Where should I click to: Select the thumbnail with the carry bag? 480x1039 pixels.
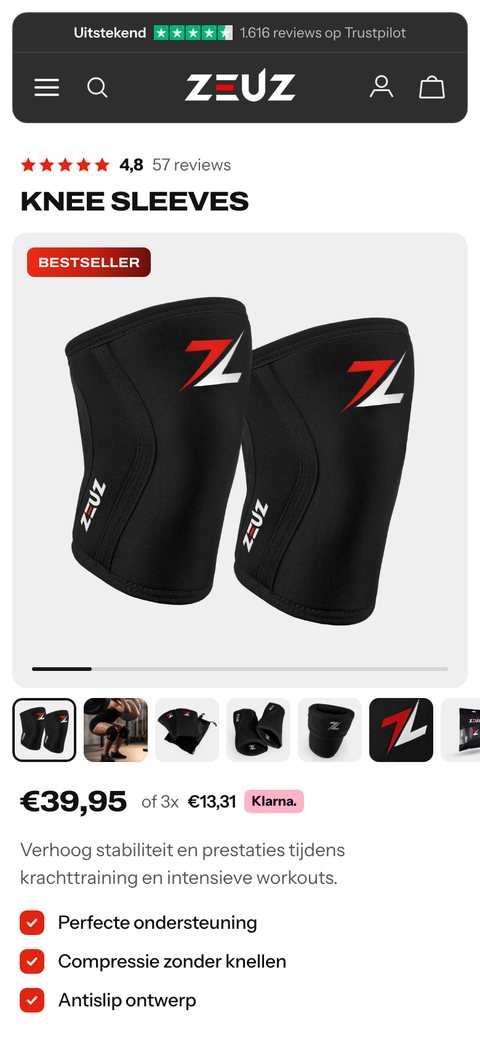(187, 730)
